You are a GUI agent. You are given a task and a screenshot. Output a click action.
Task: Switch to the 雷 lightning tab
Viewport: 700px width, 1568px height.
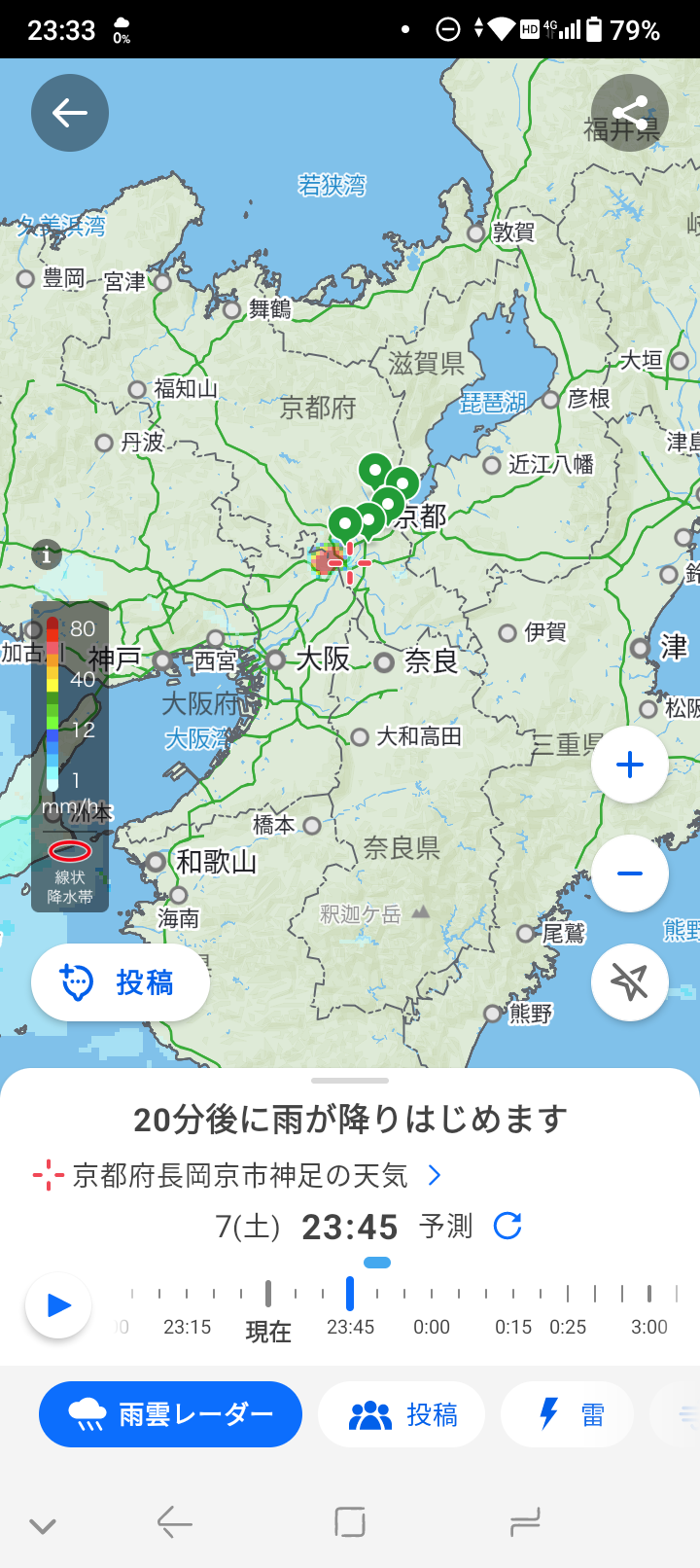click(x=571, y=1414)
